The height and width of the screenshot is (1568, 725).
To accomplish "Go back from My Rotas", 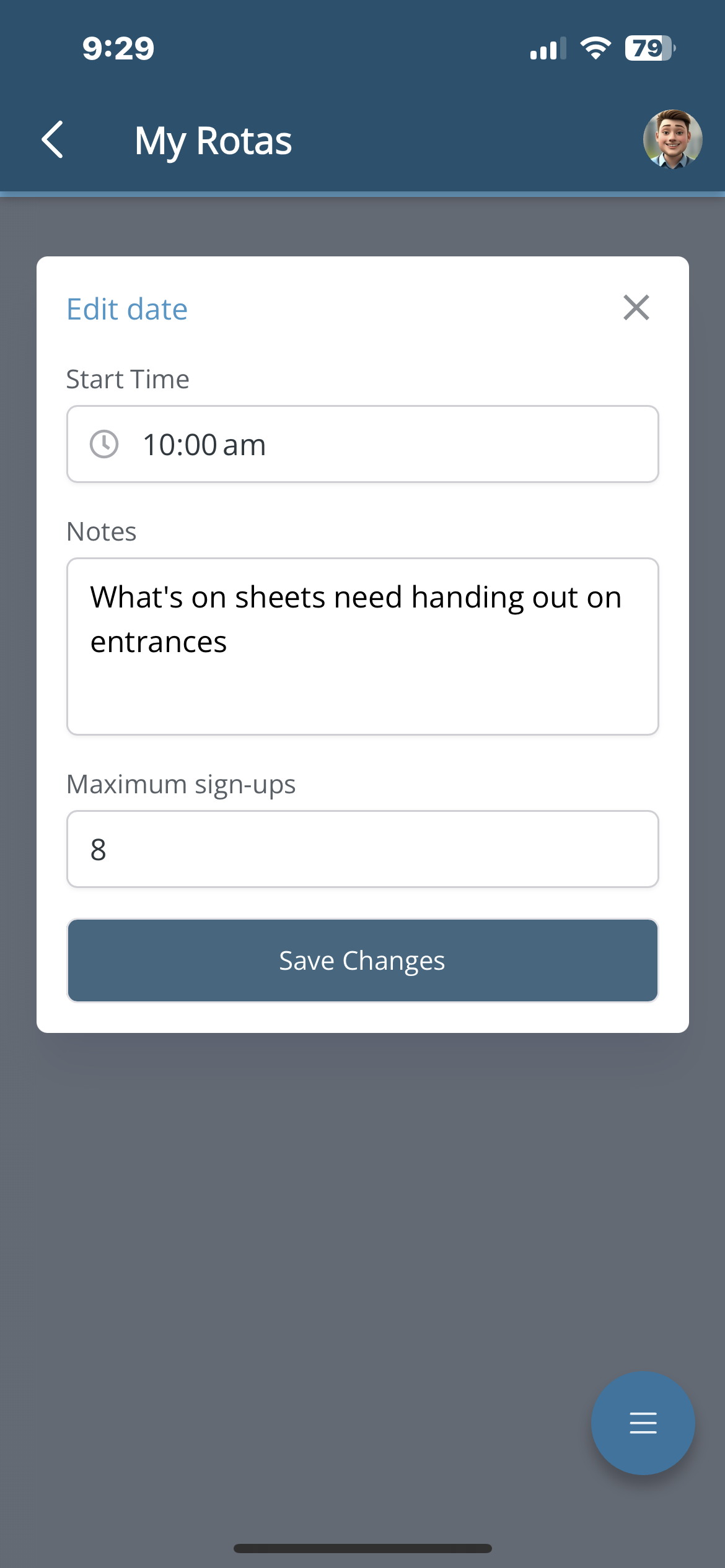I will pos(53,140).
